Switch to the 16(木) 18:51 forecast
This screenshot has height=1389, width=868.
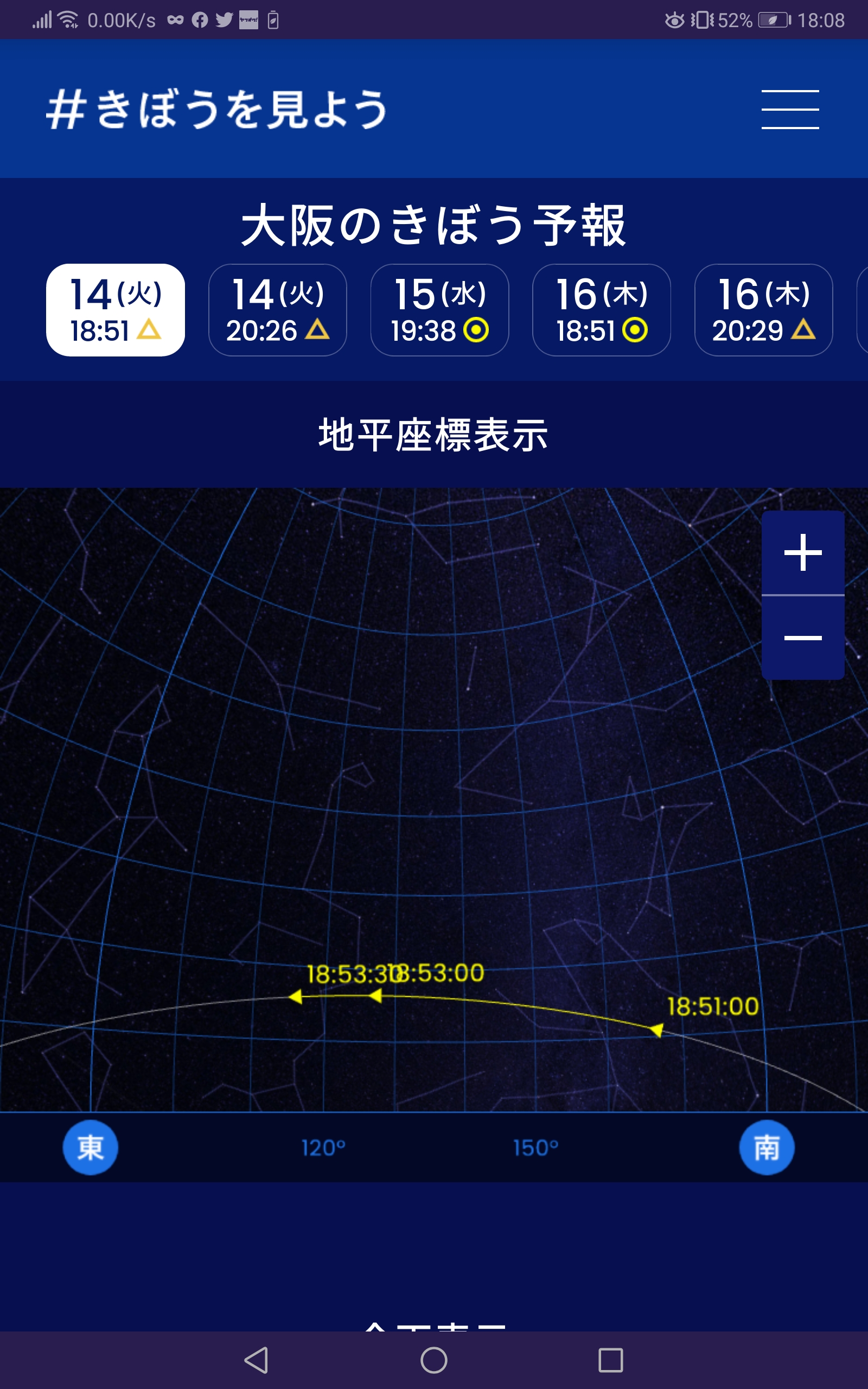coord(602,310)
